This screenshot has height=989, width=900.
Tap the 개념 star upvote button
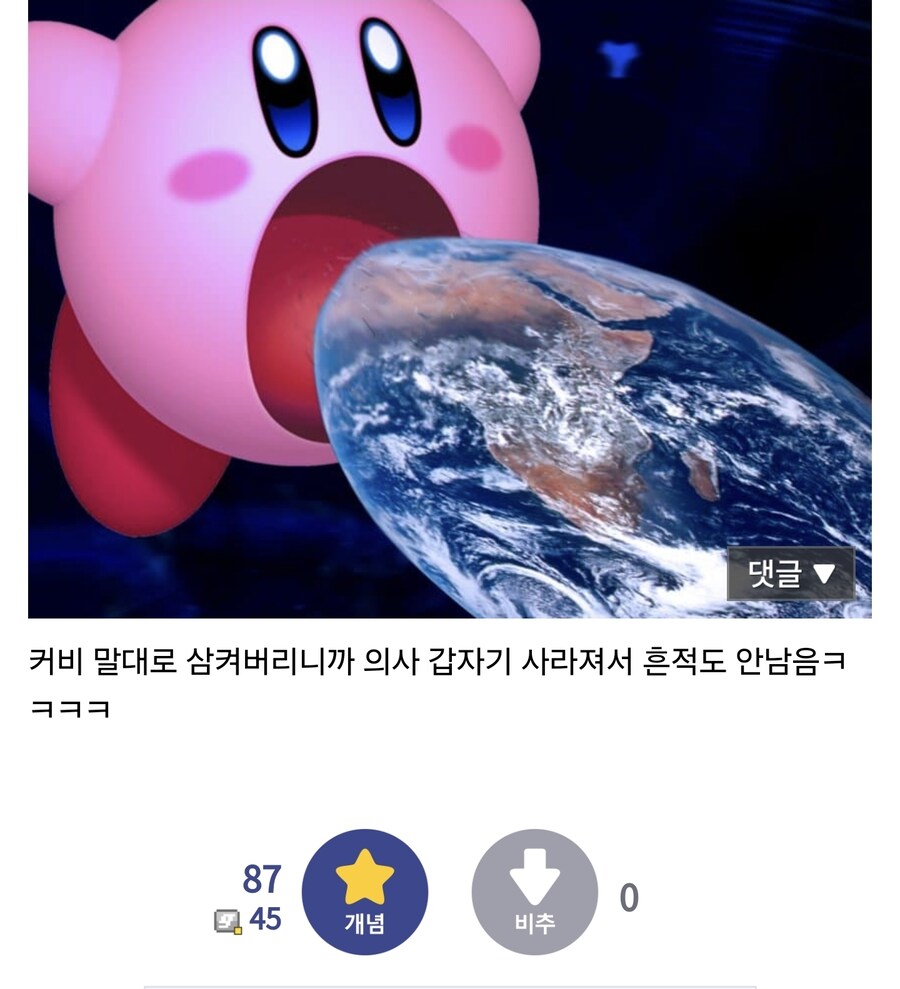(x=364, y=892)
